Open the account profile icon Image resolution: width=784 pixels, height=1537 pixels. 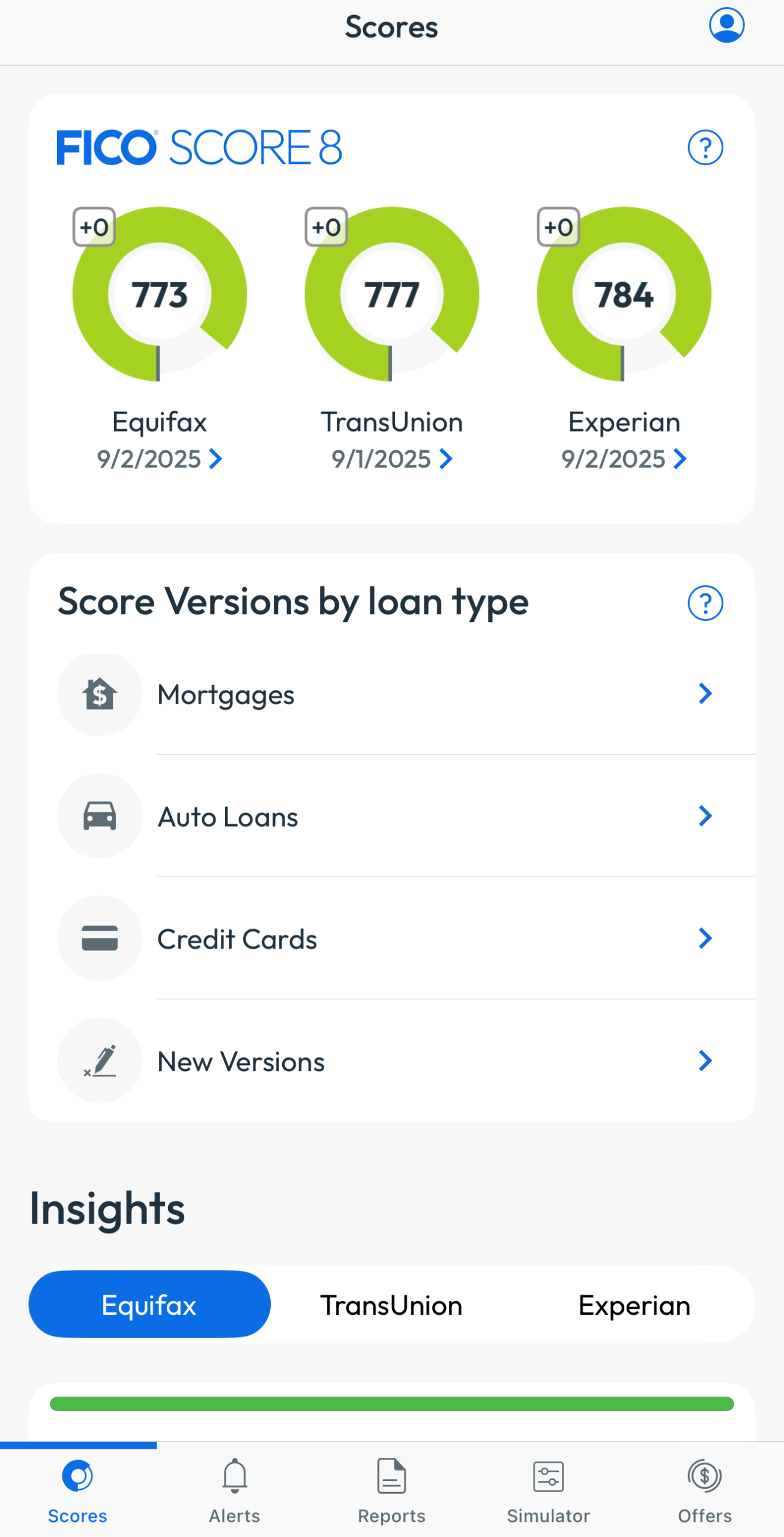(726, 25)
